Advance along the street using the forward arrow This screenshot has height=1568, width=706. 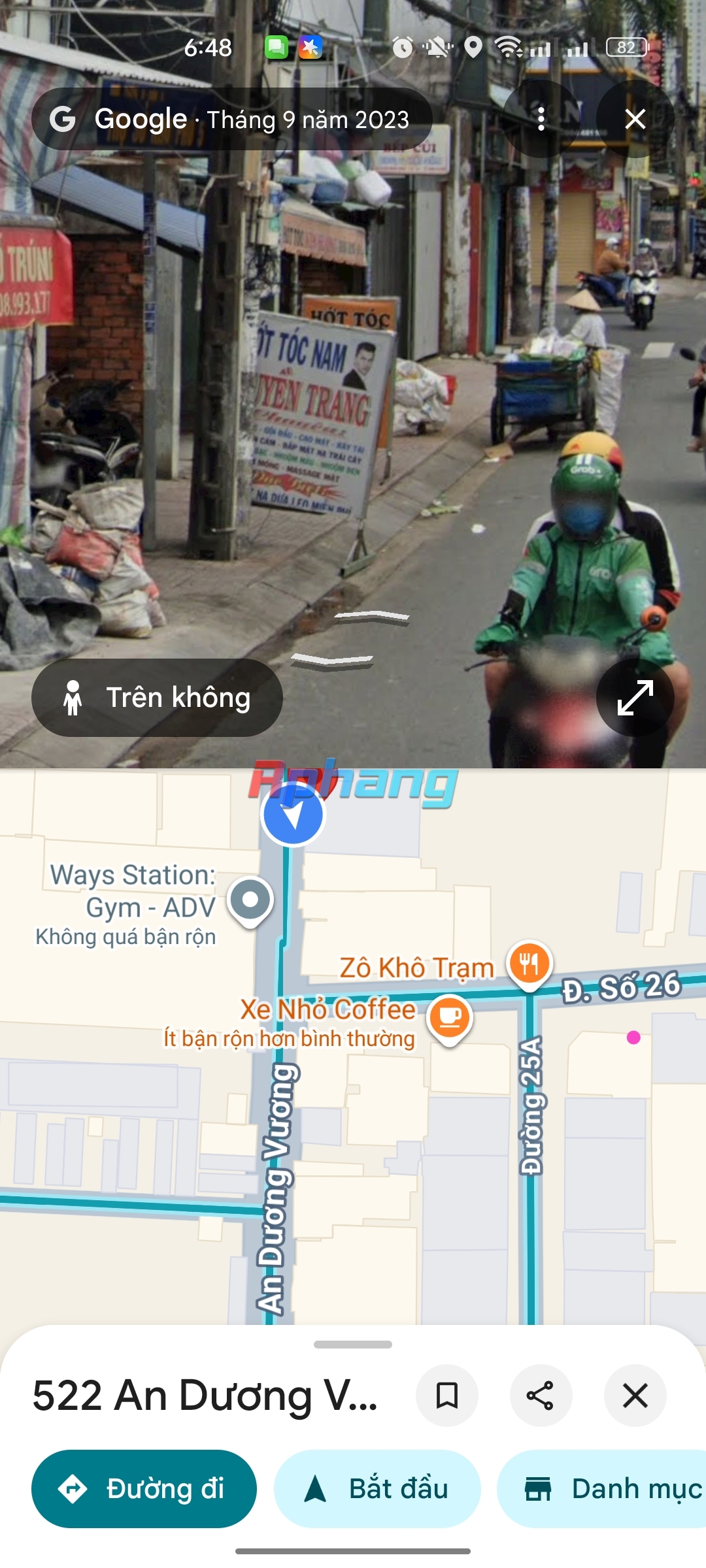[372, 618]
